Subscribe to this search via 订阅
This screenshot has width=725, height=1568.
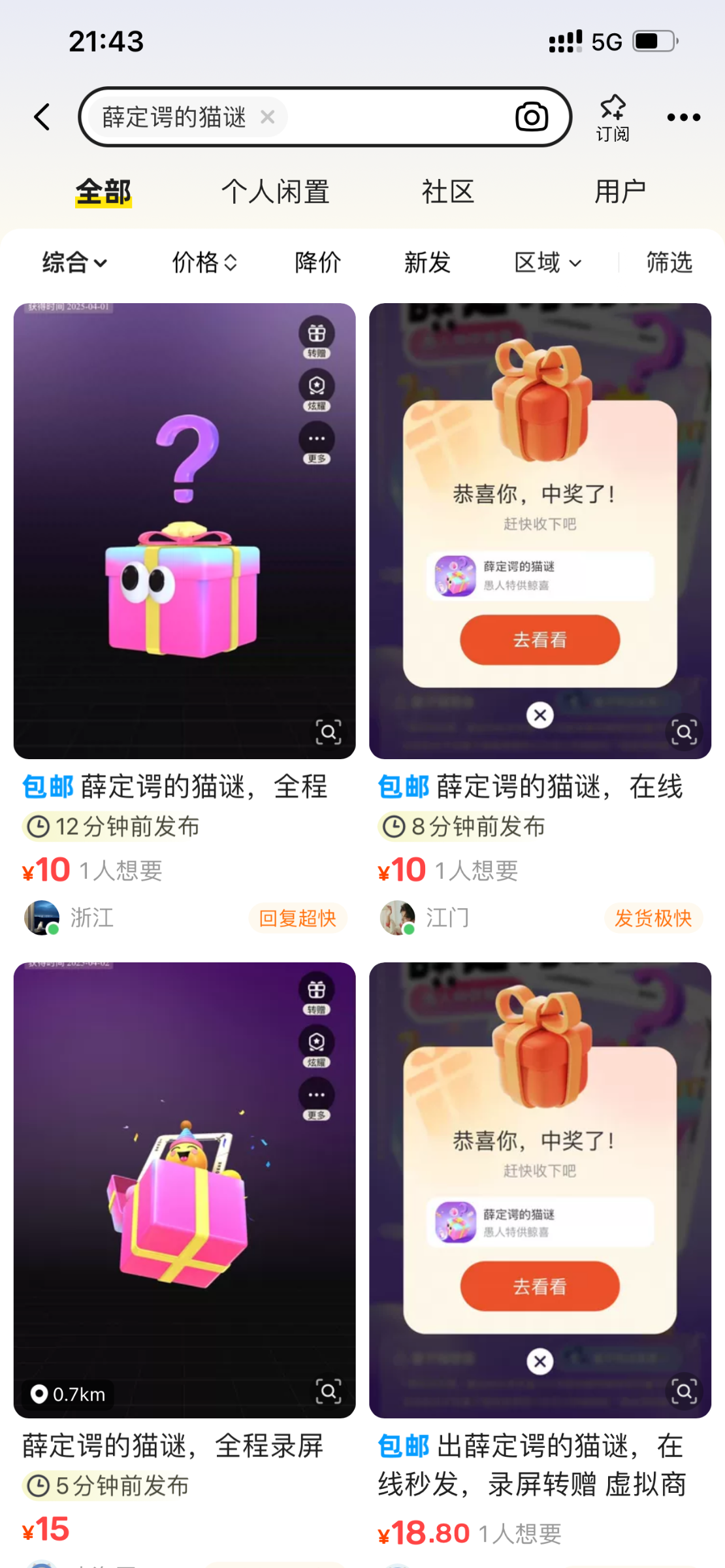612,118
